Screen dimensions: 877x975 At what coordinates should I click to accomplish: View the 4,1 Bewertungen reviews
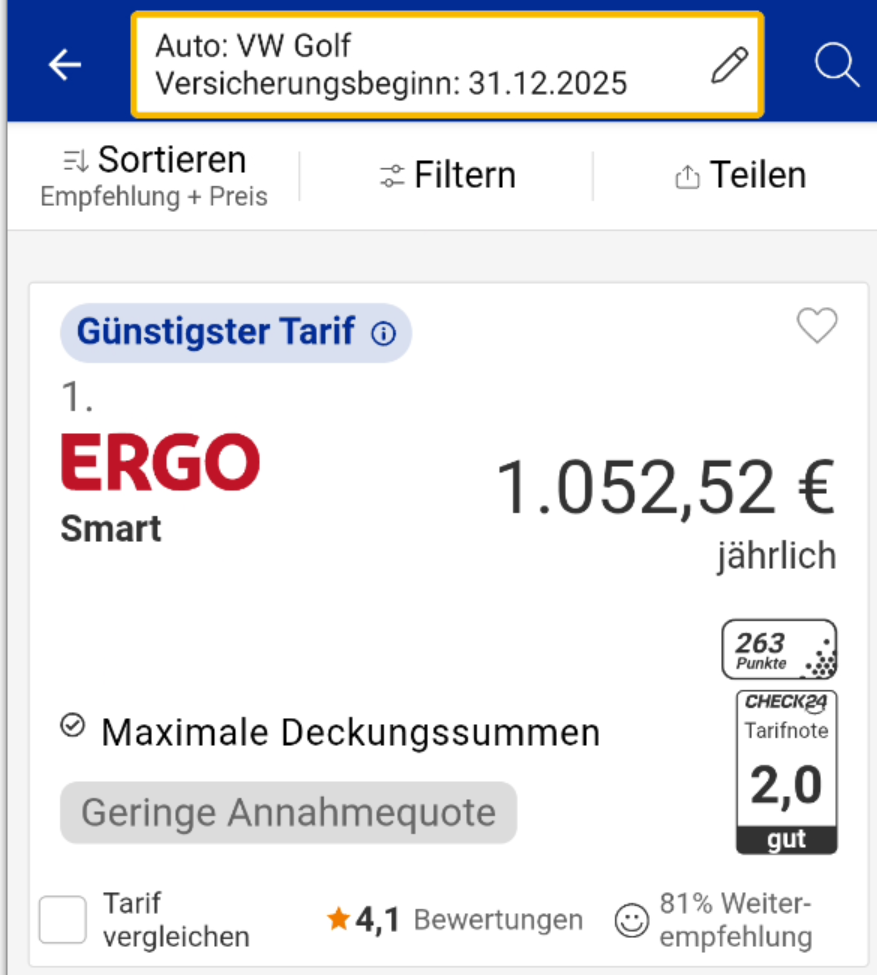(x=455, y=920)
